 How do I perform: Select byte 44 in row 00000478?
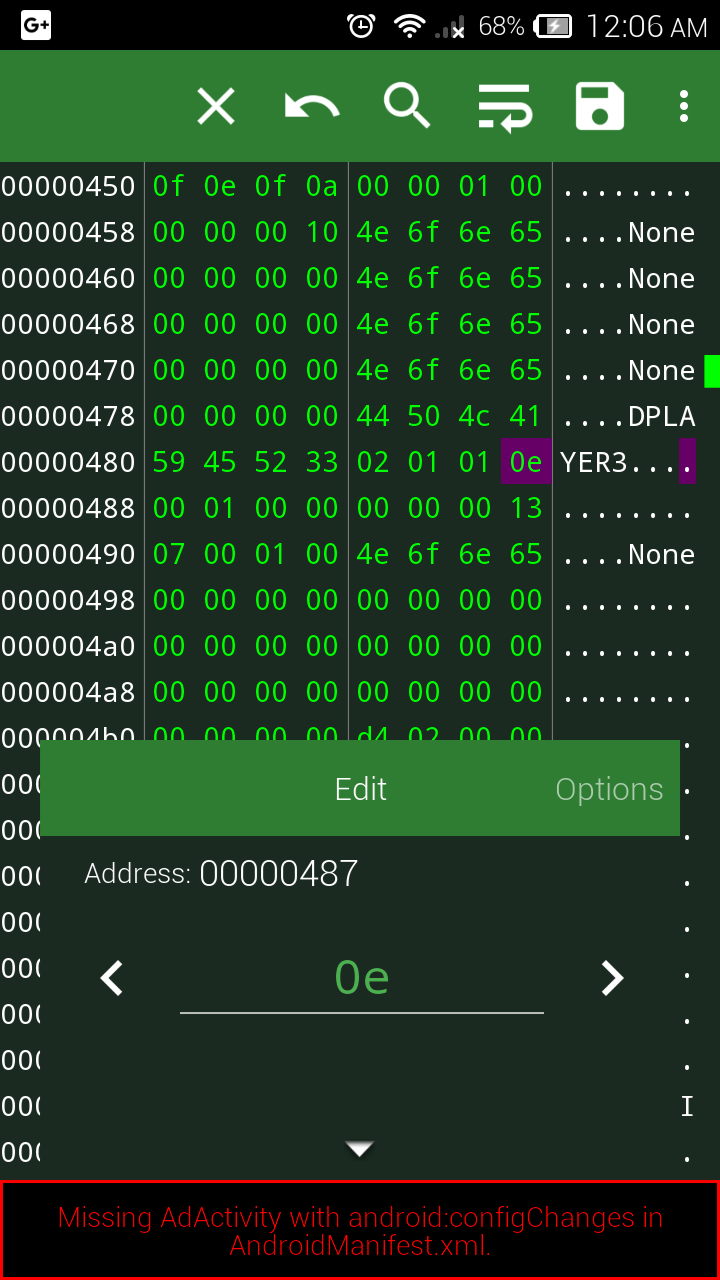pos(373,416)
